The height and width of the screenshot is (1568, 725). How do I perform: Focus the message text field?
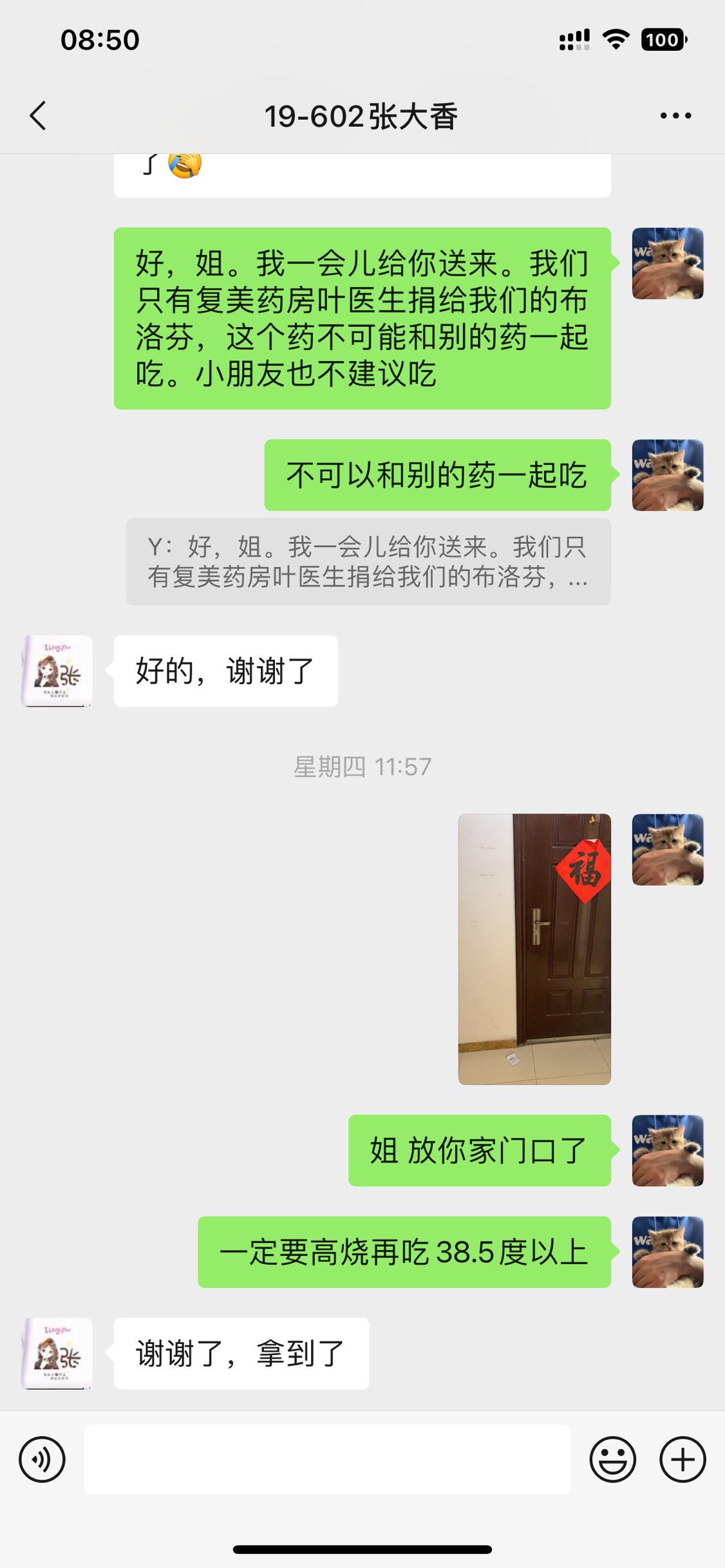click(327, 1459)
